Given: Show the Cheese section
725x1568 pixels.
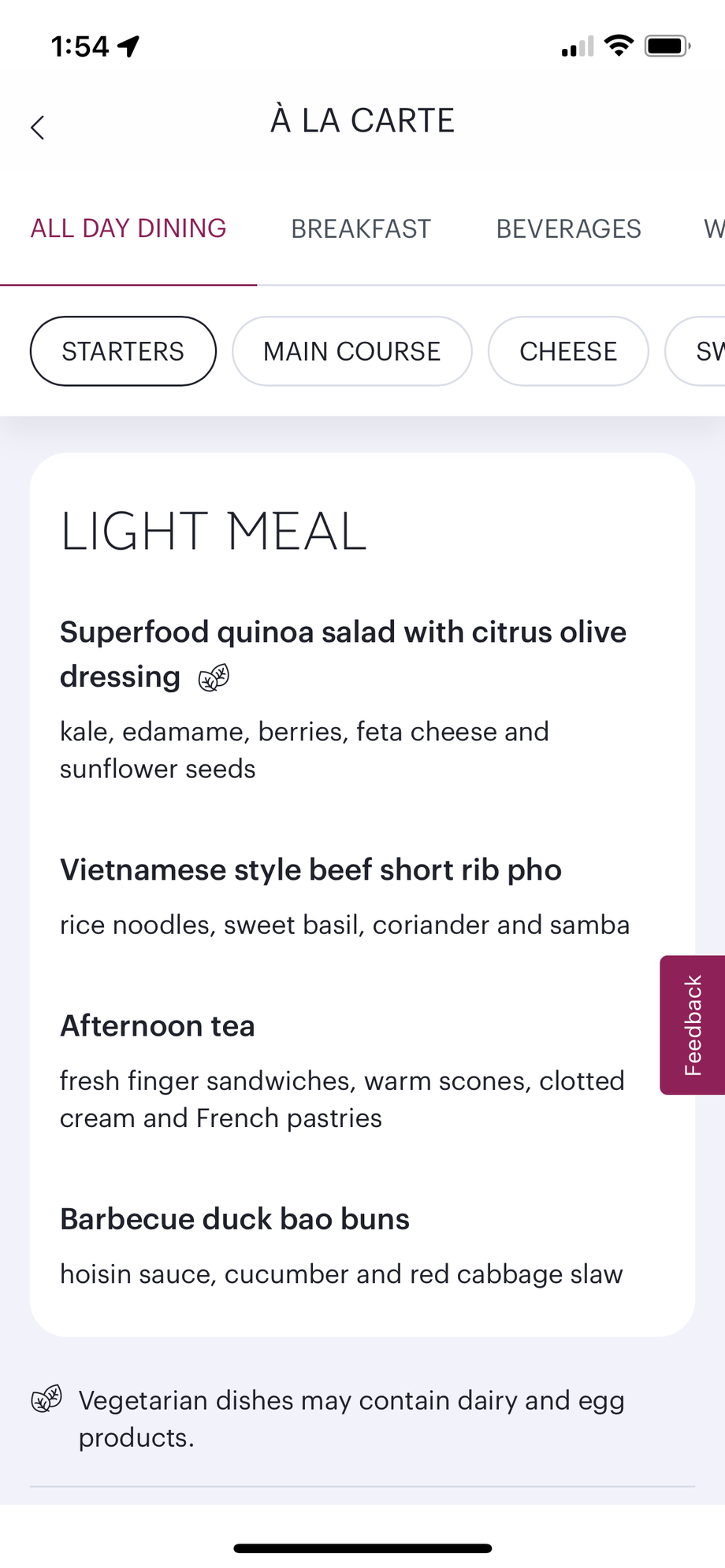Looking at the screenshot, I should coord(568,351).
